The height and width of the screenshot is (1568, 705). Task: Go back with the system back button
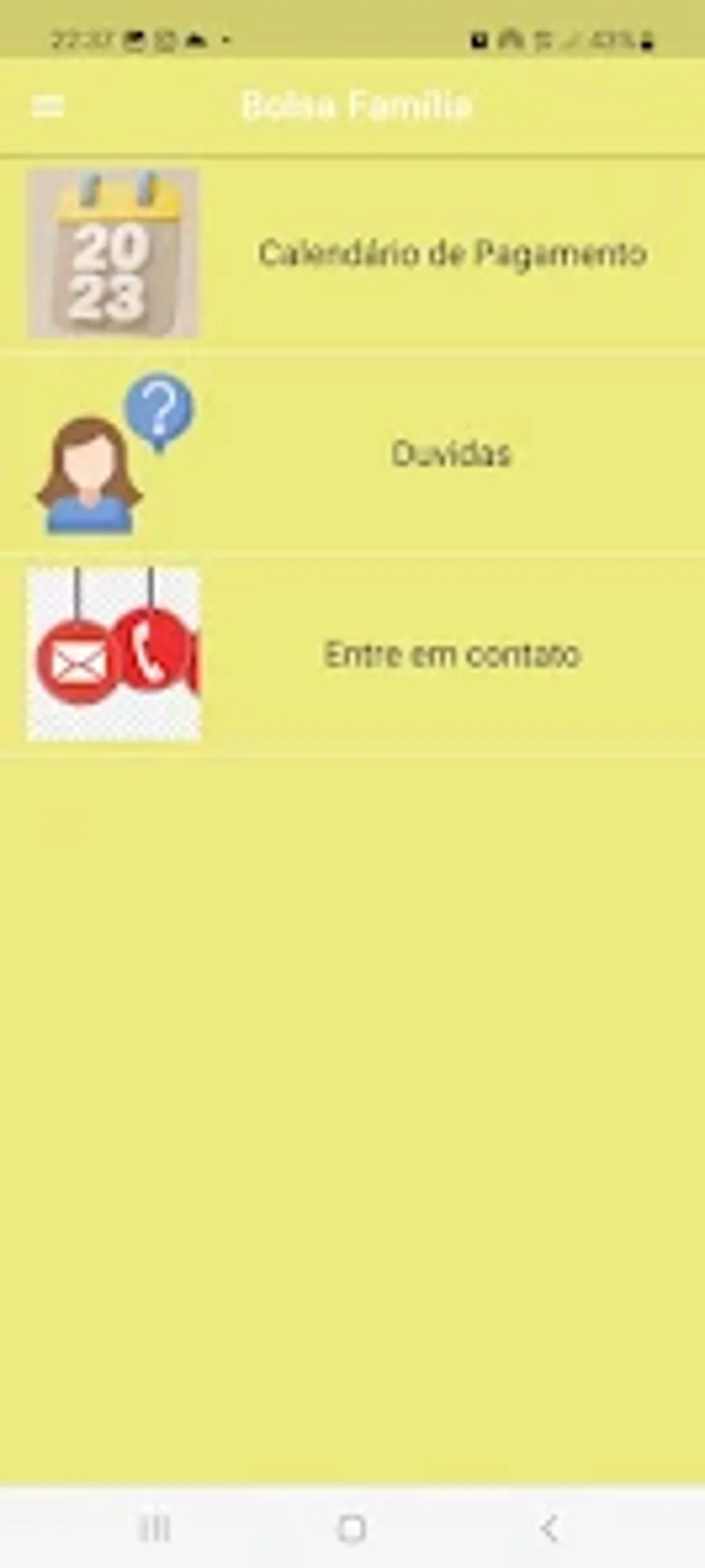[549, 1529]
